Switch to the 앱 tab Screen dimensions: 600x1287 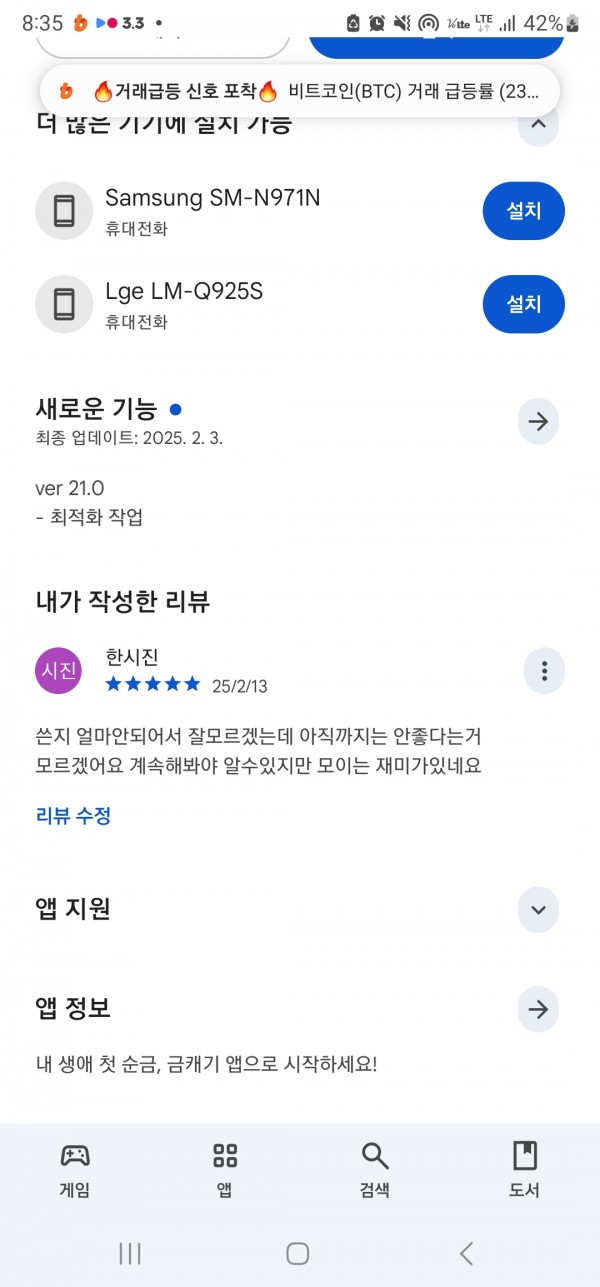(225, 1169)
